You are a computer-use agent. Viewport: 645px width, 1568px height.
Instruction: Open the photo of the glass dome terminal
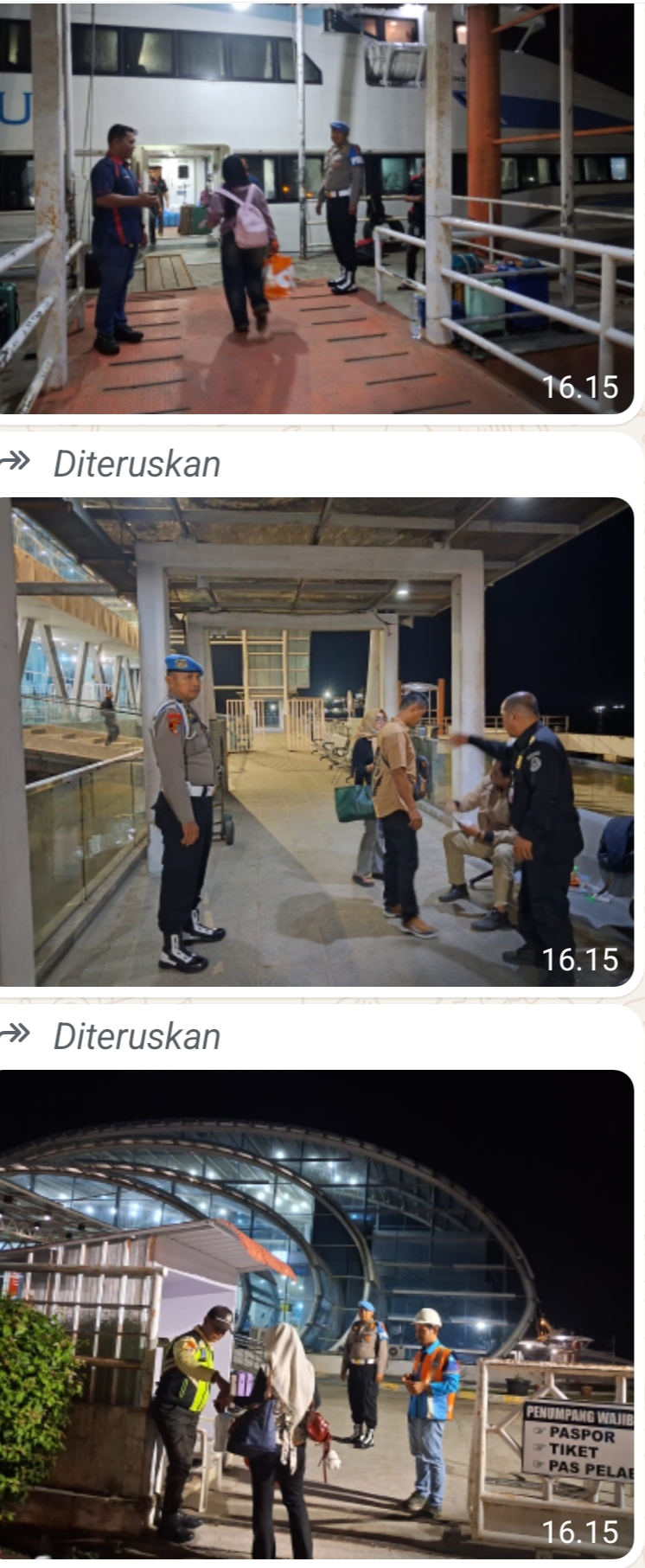click(316, 1315)
